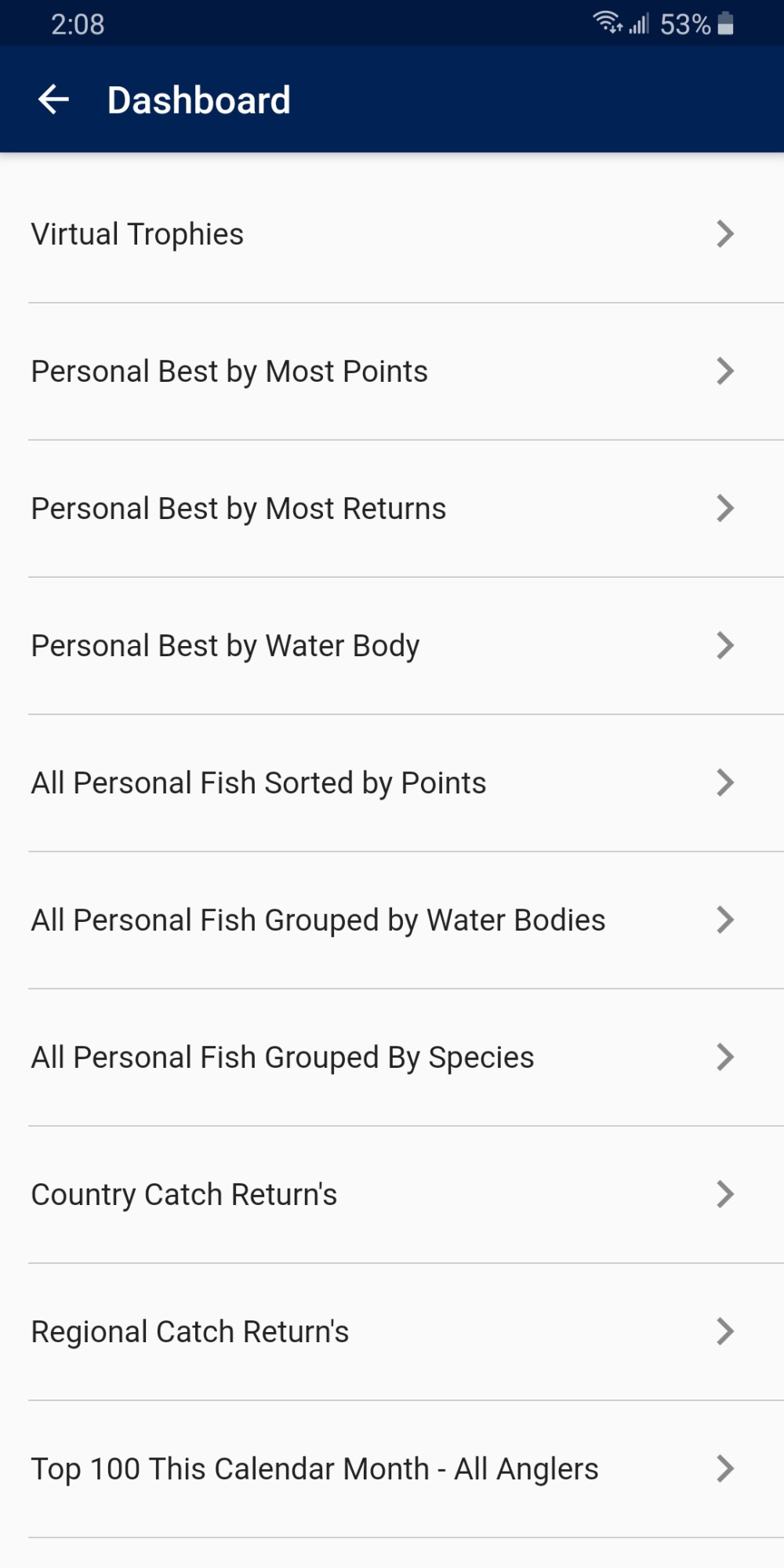View Personal Best by Most Points
784x1568 pixels.
pyautogui.click(x=392, y=372)
